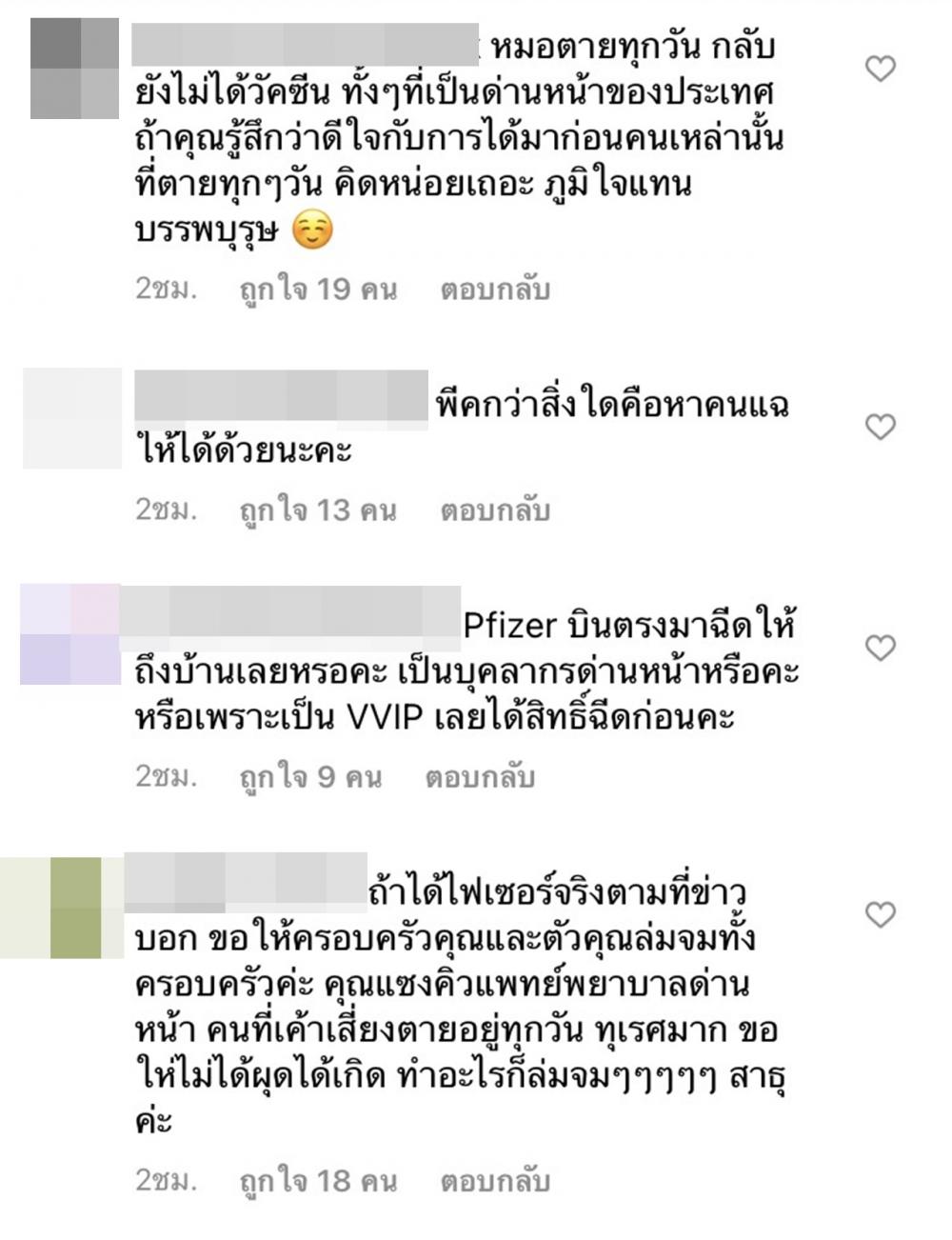Like the comment starting with ถ้าได้ไฟเซอร์จริง
The image size is (952, 1240).
pyautogui.click(x=880, y=915)
